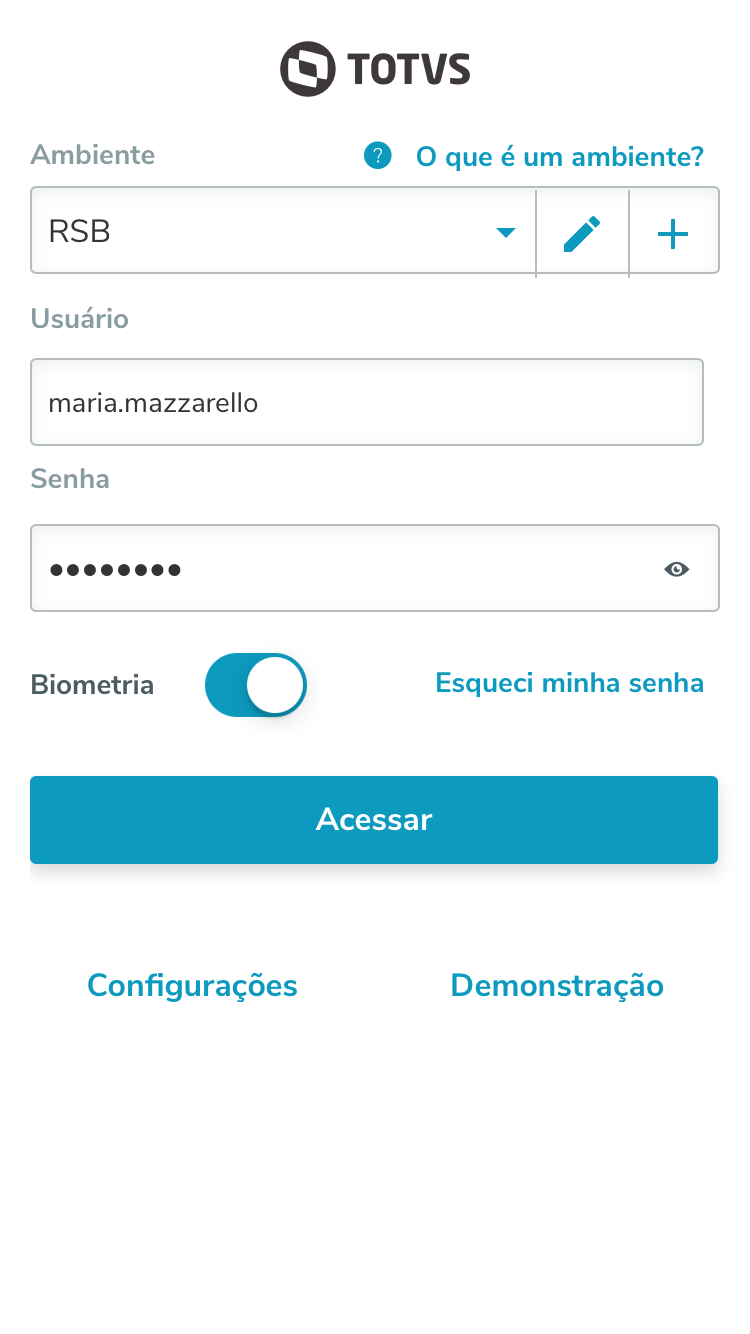This screenshot has width=750, height=1334.
Task: Launch the Demonstração mode
Action: (x=557, y=986)
